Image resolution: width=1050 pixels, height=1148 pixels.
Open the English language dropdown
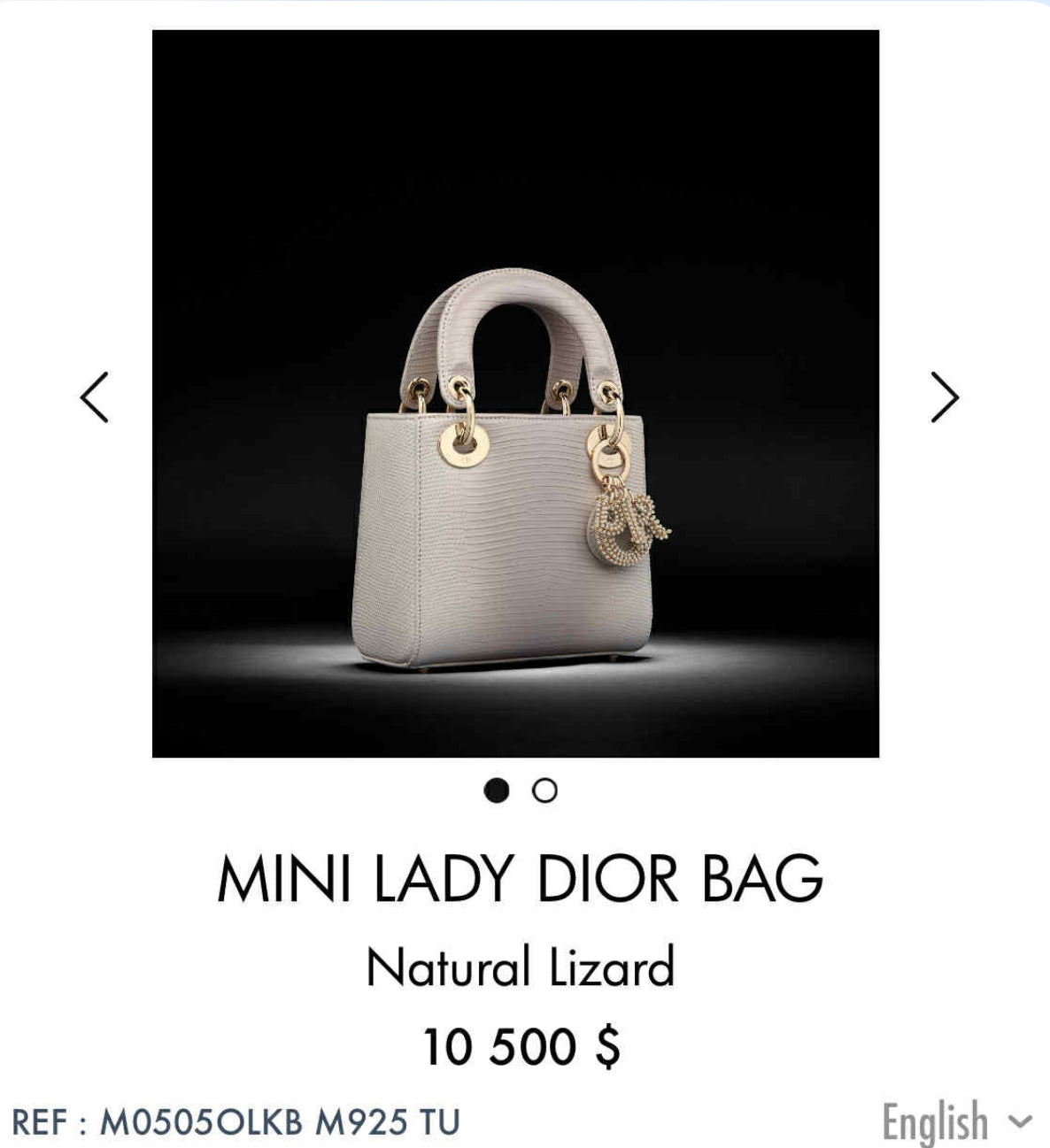pyautogui.click(x=956, y=1121)
